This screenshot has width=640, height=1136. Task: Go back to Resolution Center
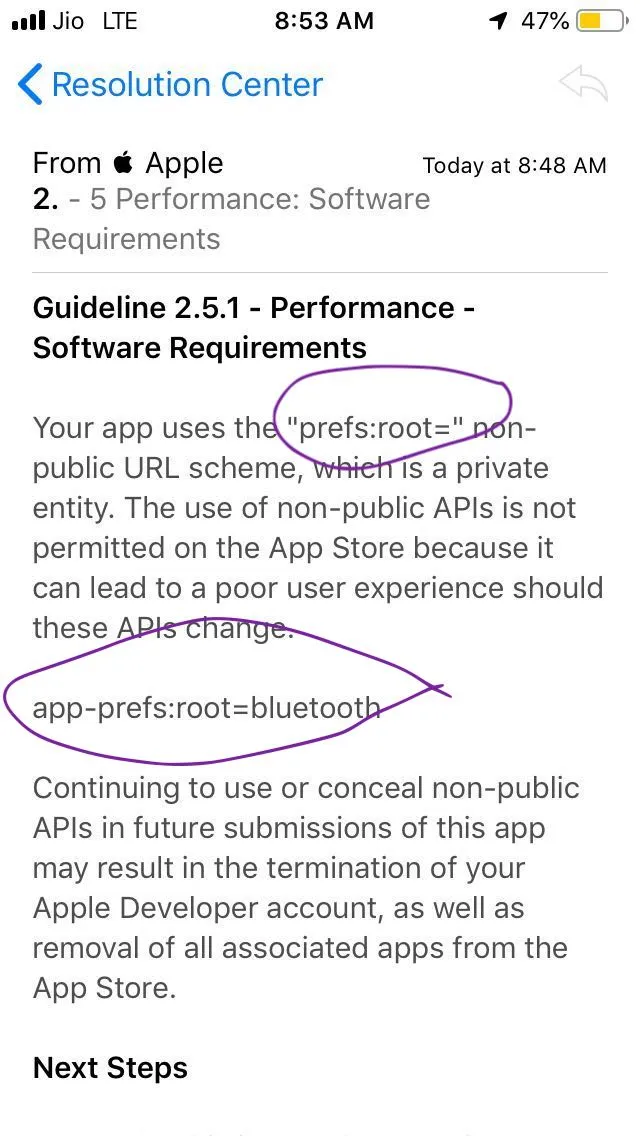point(170,85)
